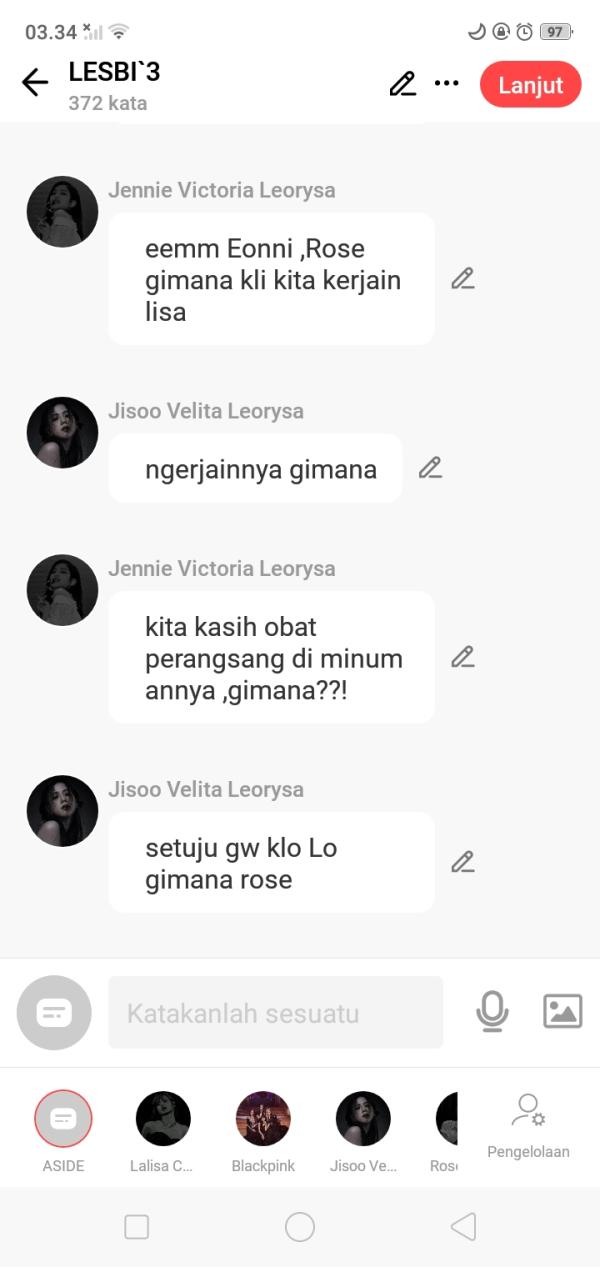
Task: Tap the system home button
Action: pos(300,1227)
